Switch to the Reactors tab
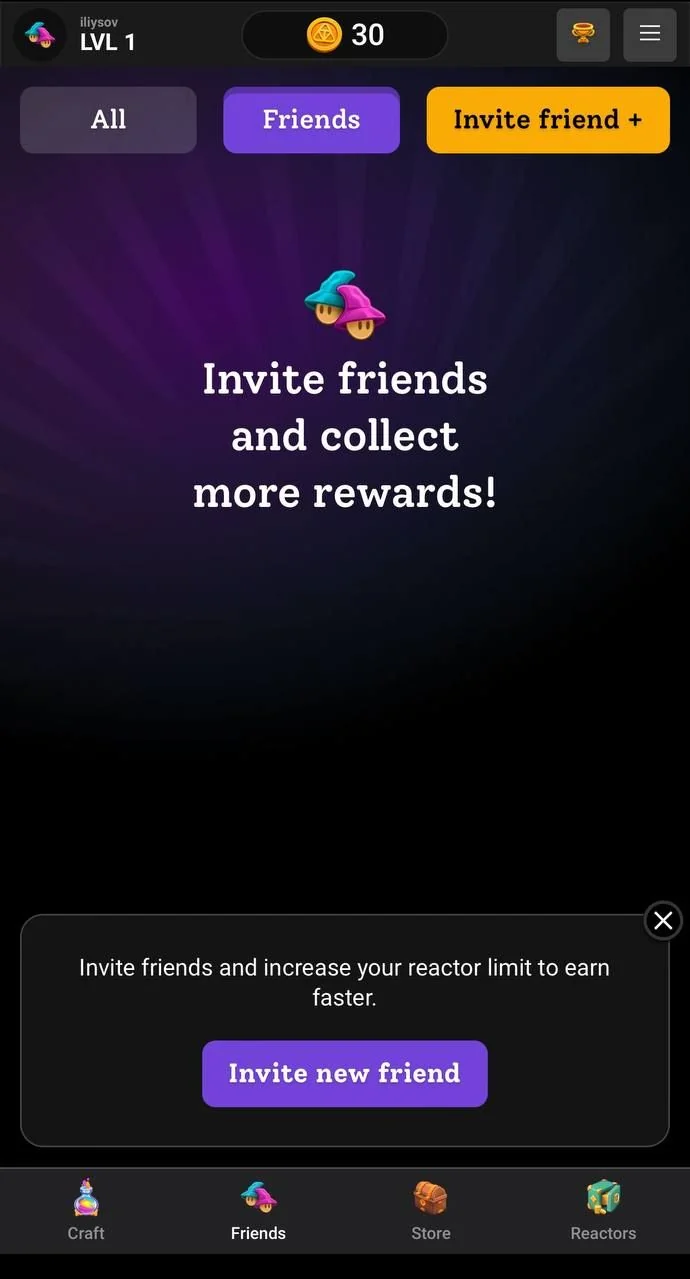 pyautogui.click(x=603, y=1210)
